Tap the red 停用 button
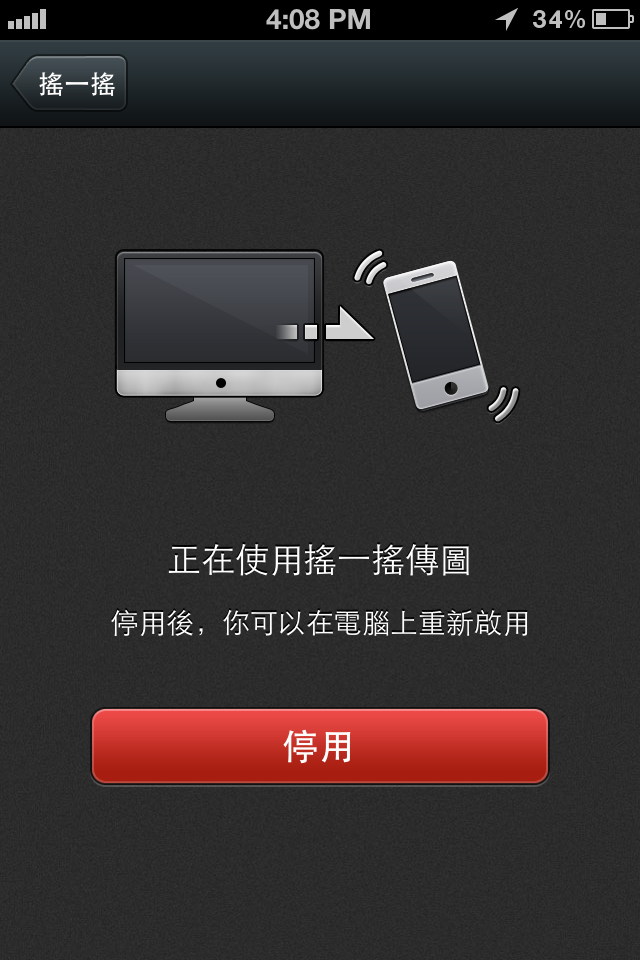The width and height of the screenshot is (640, 960). pos(320,746)
